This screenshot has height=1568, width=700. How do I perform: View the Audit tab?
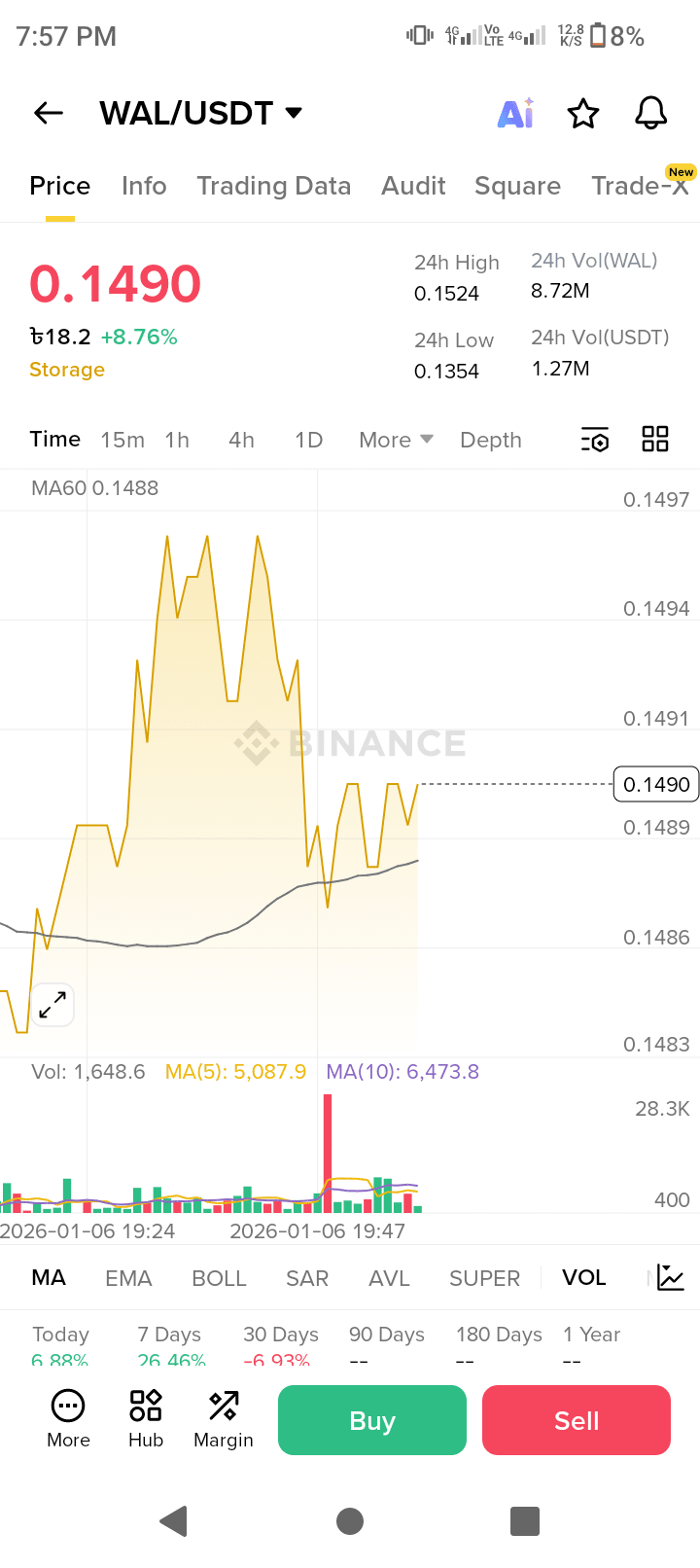click(413, 186)
